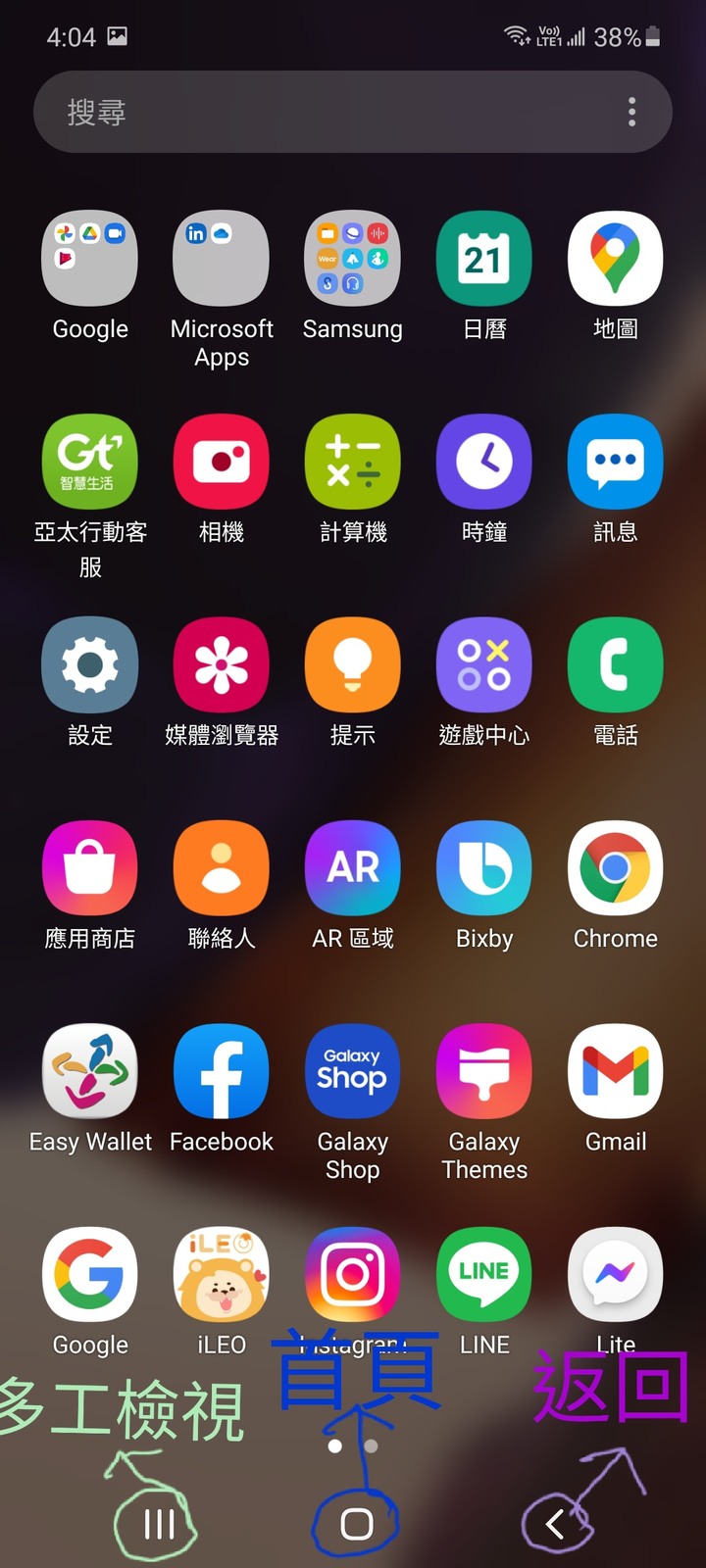Open the Facebook app
Viewport: 706px width, 1568px height.
pyautogui.click(x=222, y=1071)
